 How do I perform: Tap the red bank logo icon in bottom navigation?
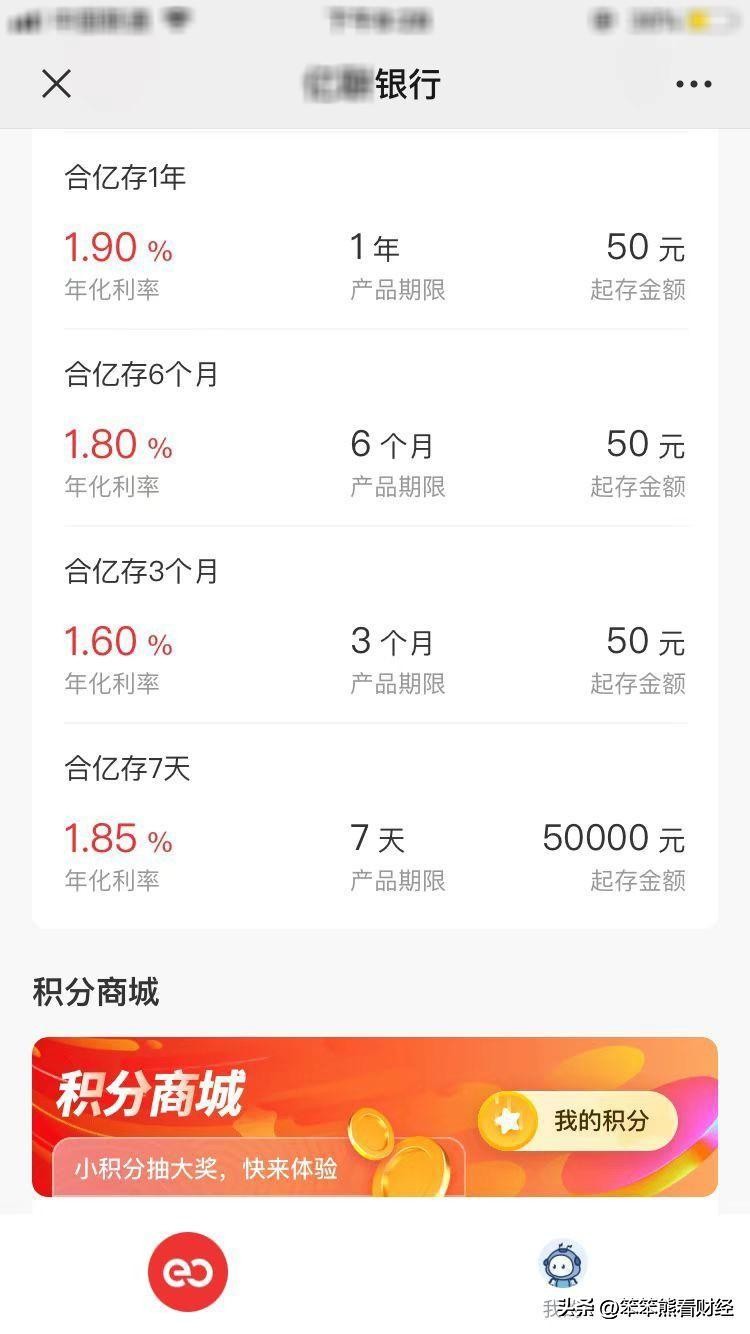(188, 1270)
